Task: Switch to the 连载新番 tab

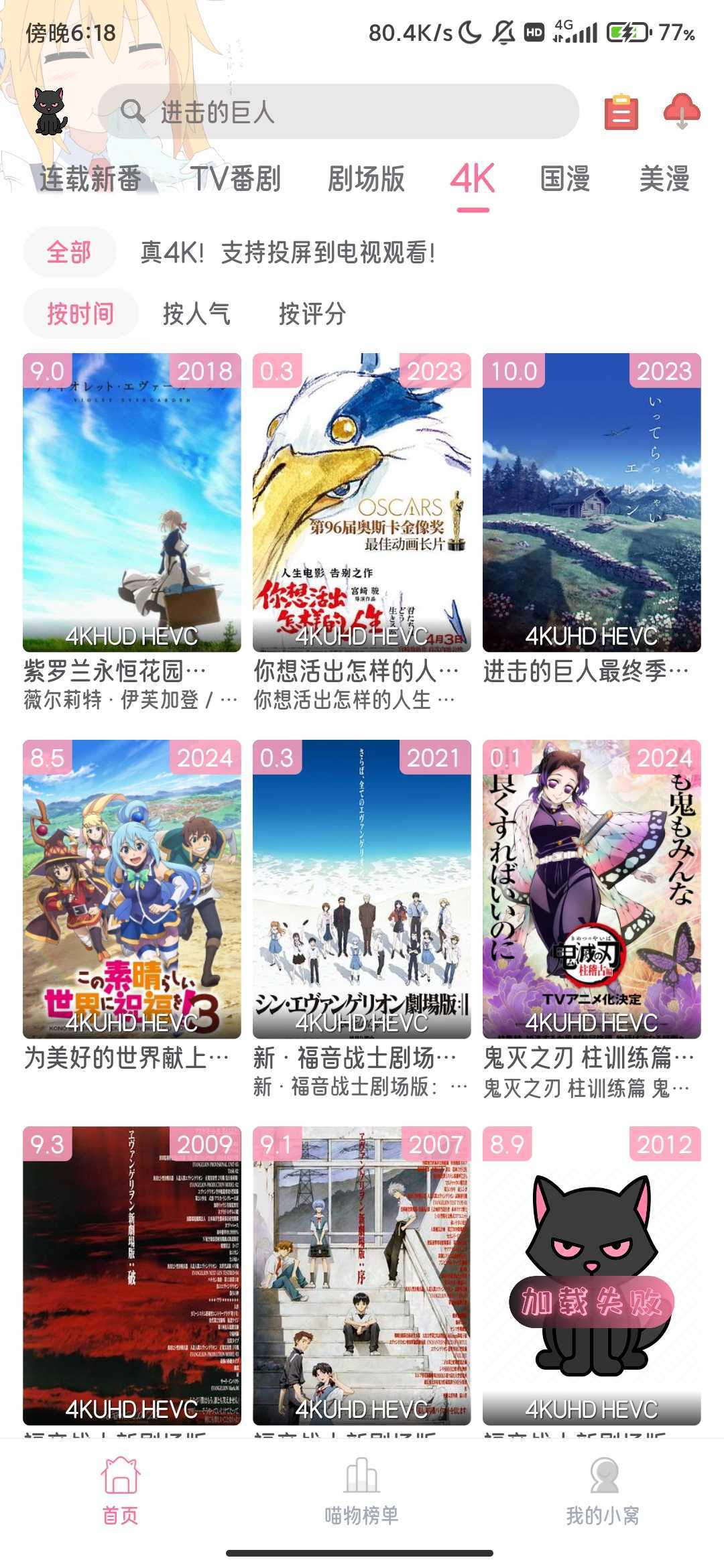Action: click(90, 179)
